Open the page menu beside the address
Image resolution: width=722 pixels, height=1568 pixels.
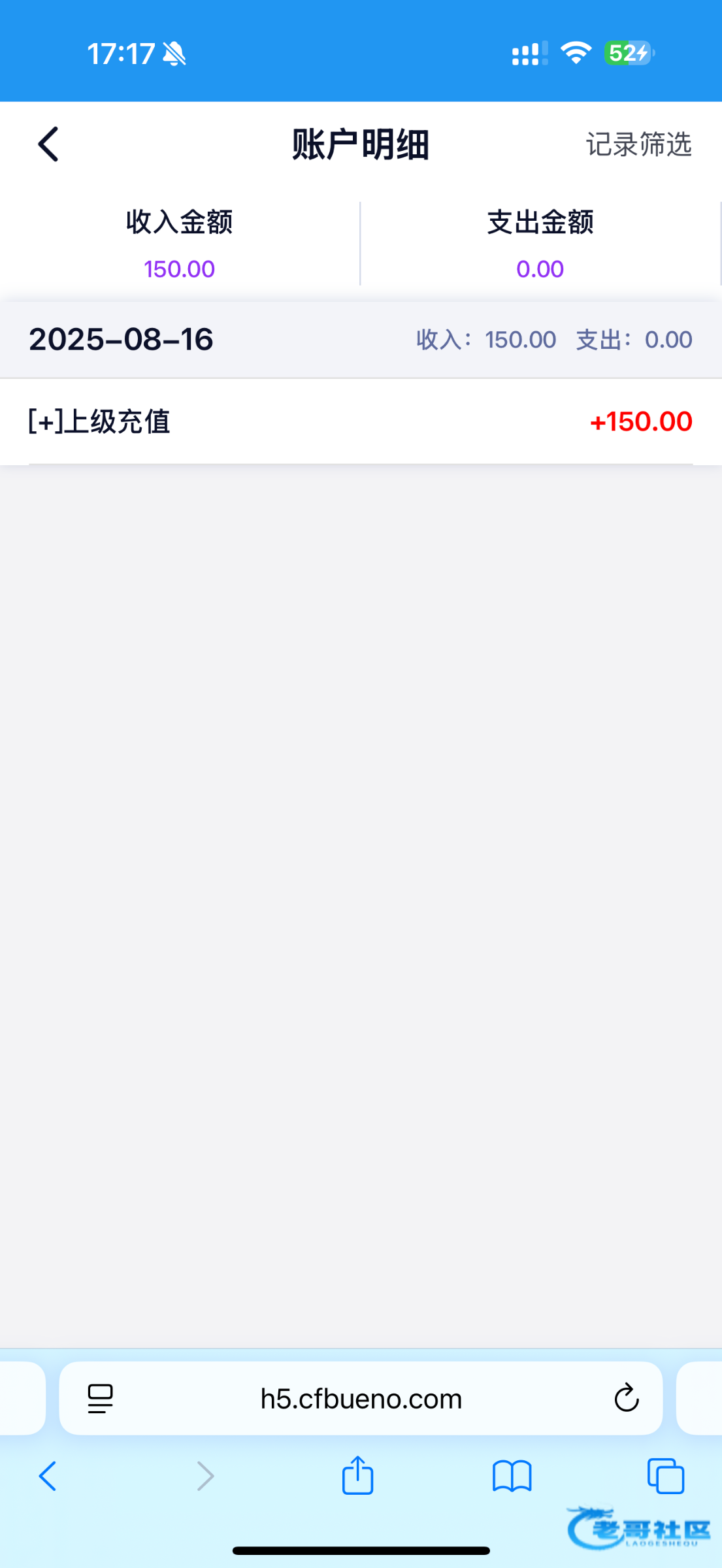(x=101, y=1399)
